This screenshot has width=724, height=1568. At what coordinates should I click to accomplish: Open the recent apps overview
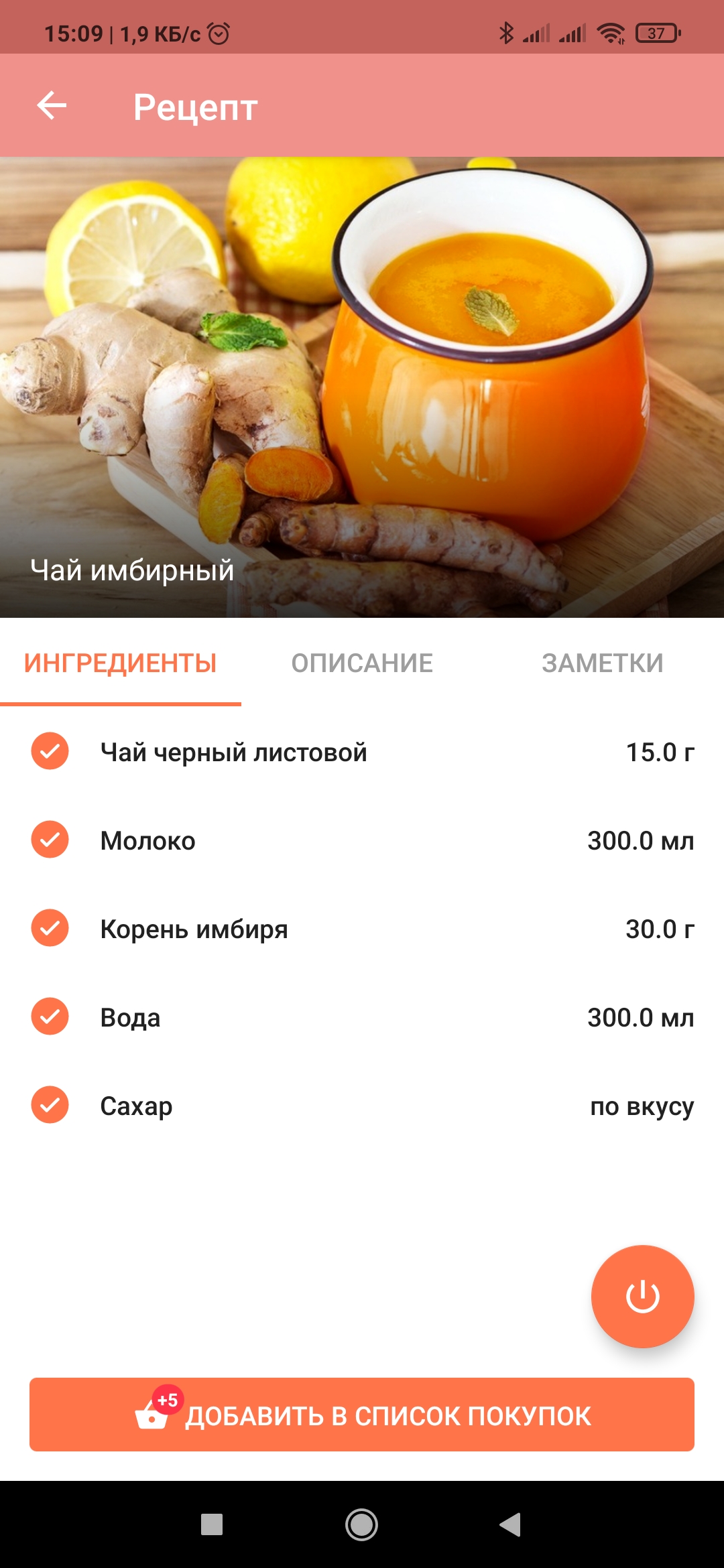[212, 1524]
